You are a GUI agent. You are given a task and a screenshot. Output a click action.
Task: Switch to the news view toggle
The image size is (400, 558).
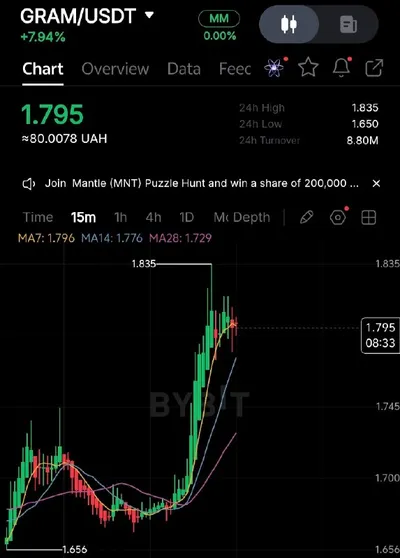(348, 24)
